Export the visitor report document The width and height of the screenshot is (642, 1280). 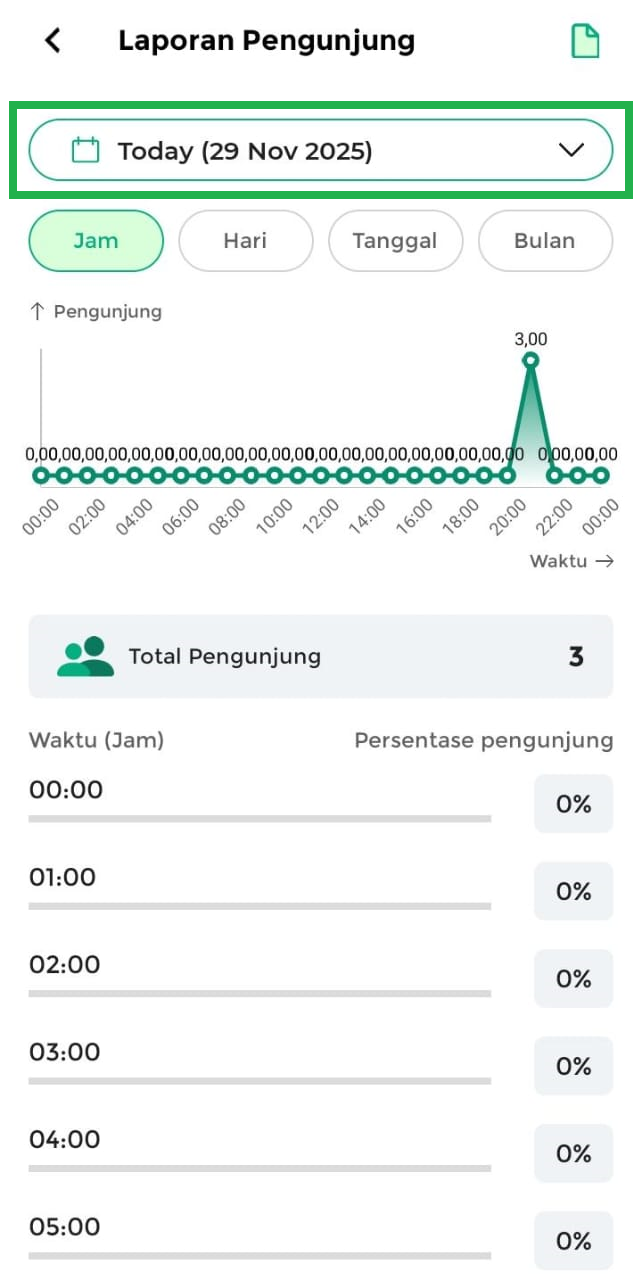[585, 41]
